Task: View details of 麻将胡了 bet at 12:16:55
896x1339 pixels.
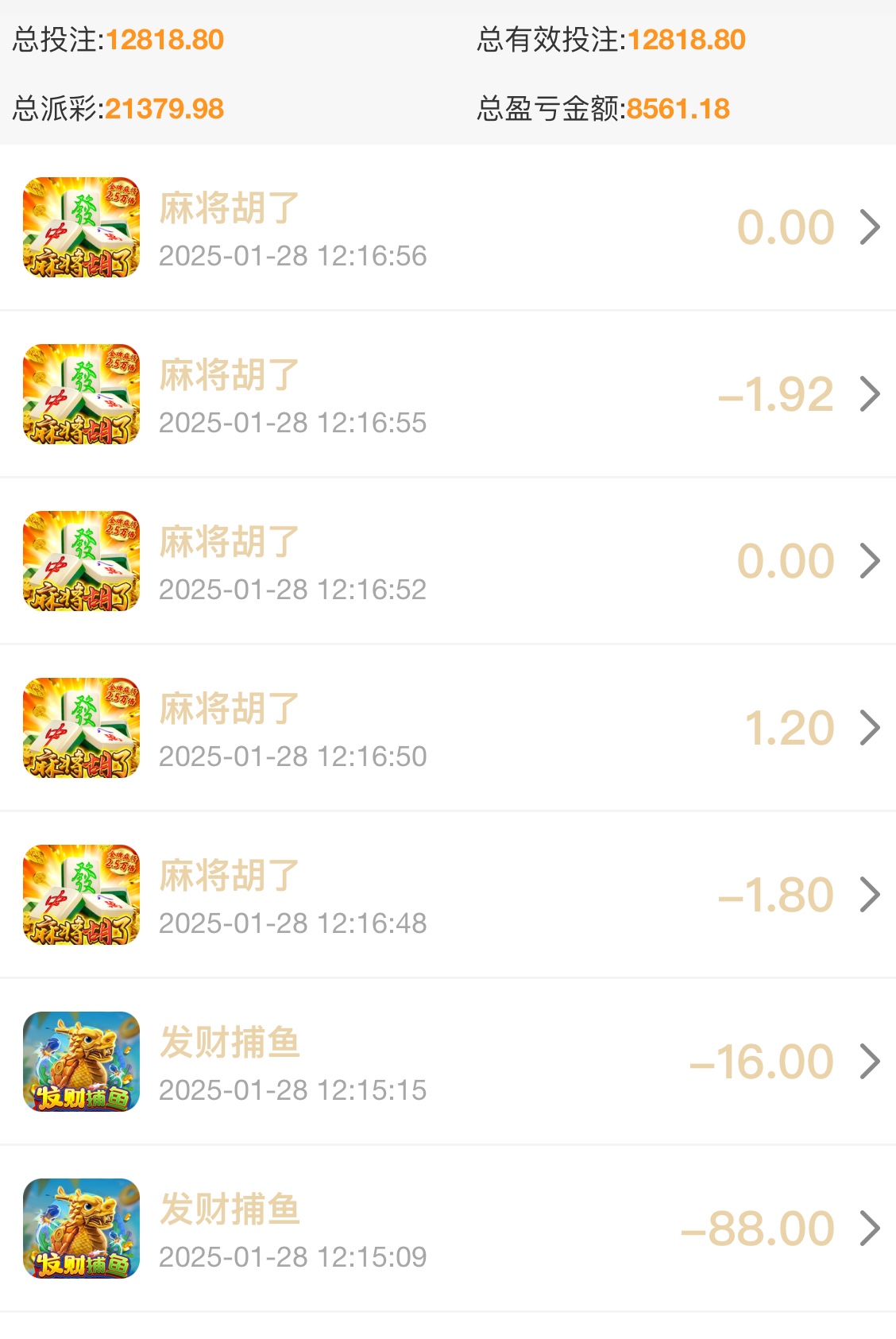Action: point(448,395)
